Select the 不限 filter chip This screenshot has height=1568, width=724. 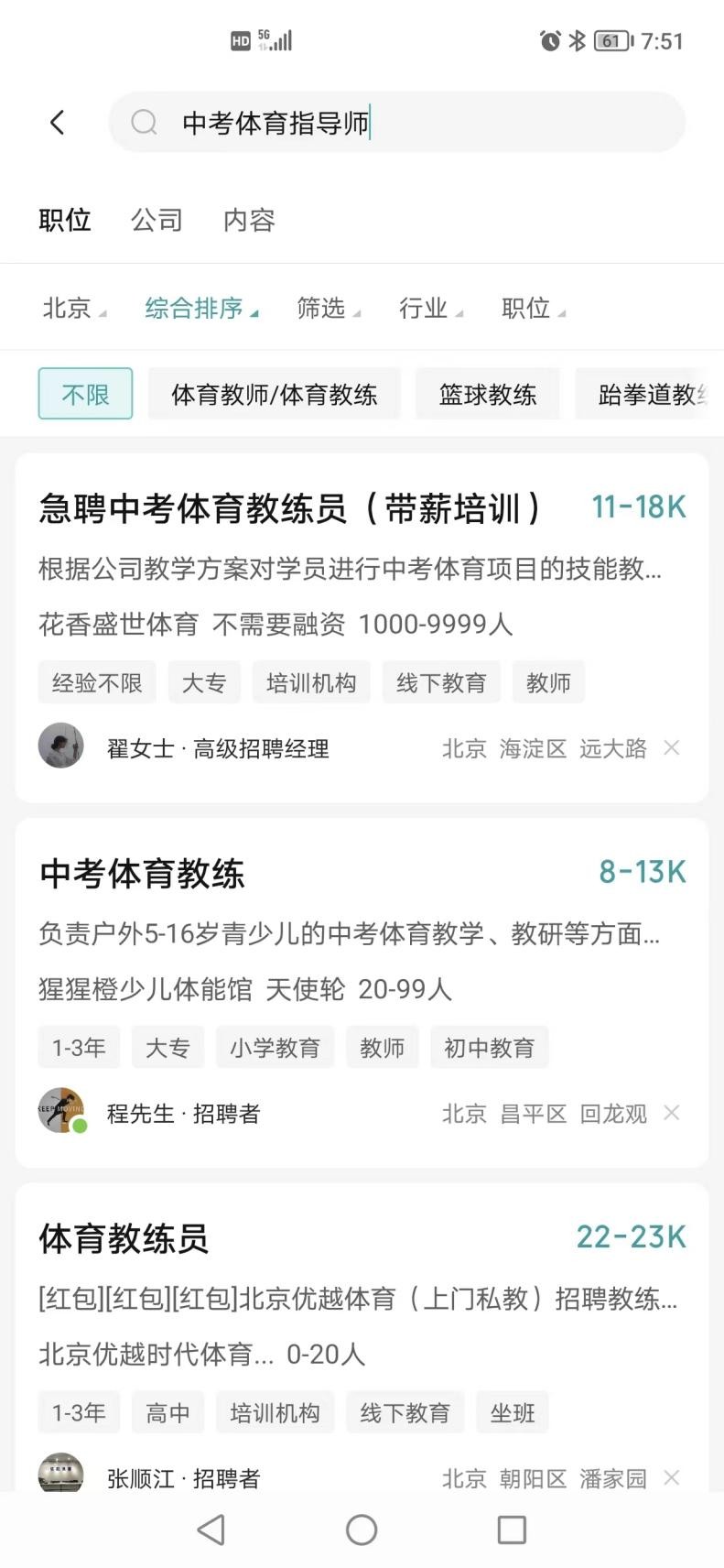click(x=85, y=393)
